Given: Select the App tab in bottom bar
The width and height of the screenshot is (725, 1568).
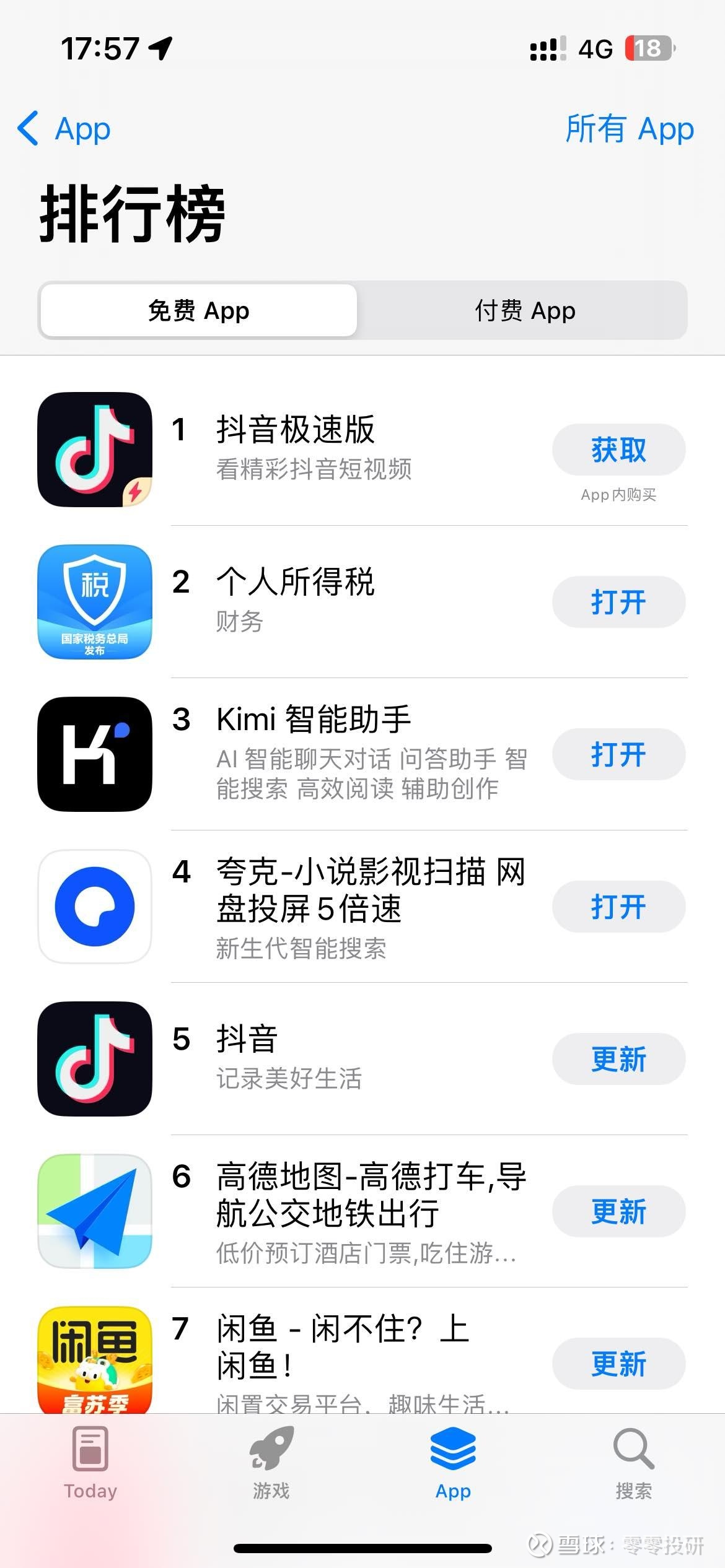Looking at the screenshot, I should [x=453, y=1463].
